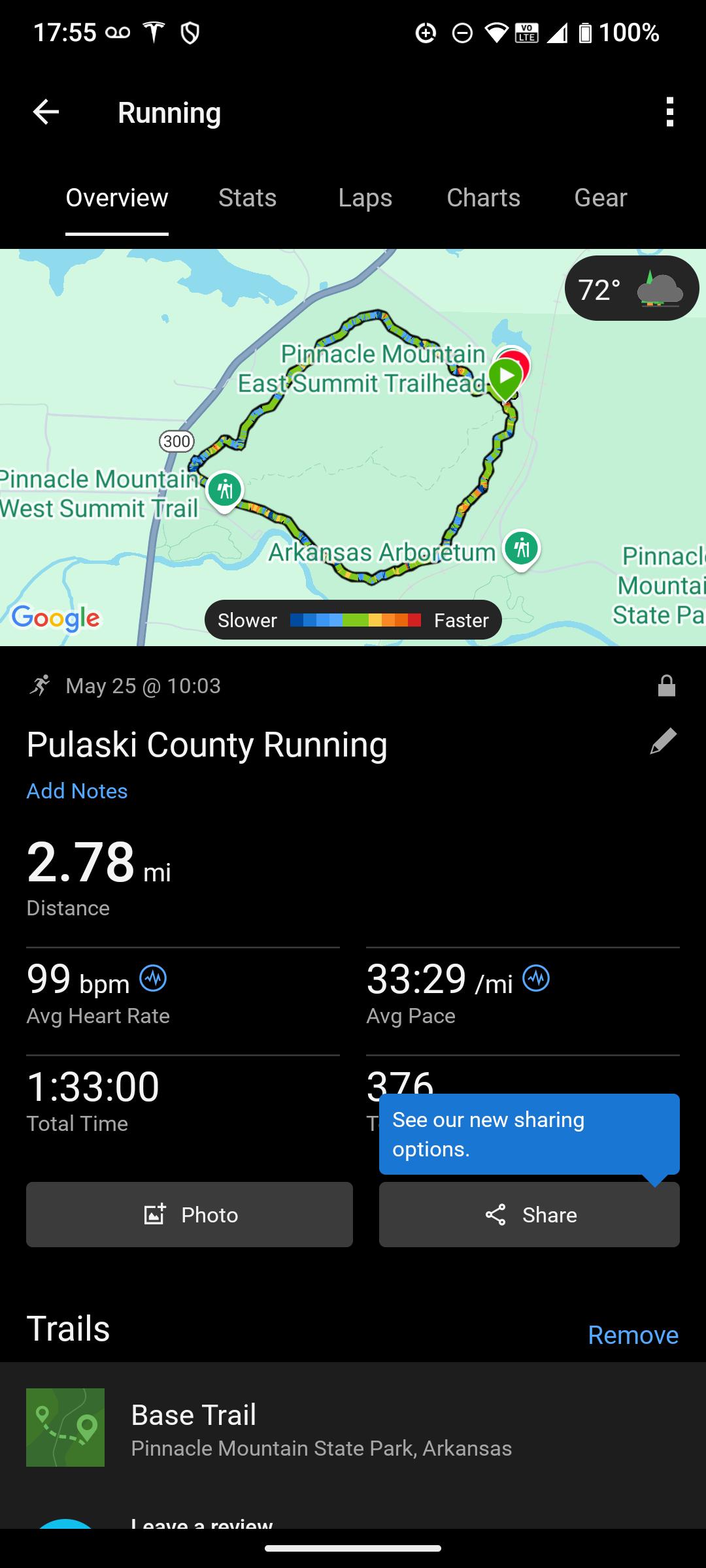
Task: Remove the trail from this activity
Action: click(633, 1335)
